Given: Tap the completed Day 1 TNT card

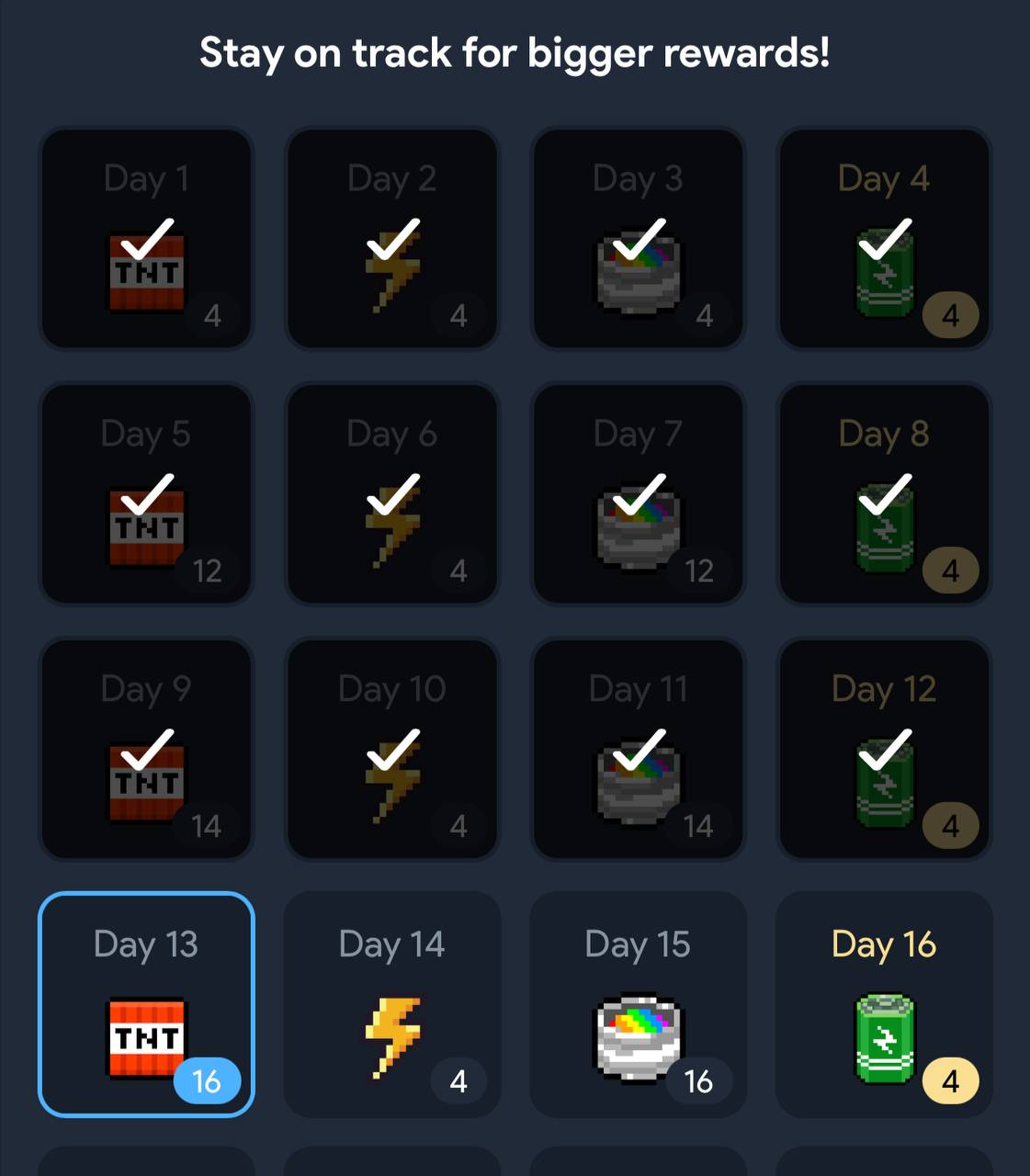Looking at the screenshot, I should tap(146, 239).
